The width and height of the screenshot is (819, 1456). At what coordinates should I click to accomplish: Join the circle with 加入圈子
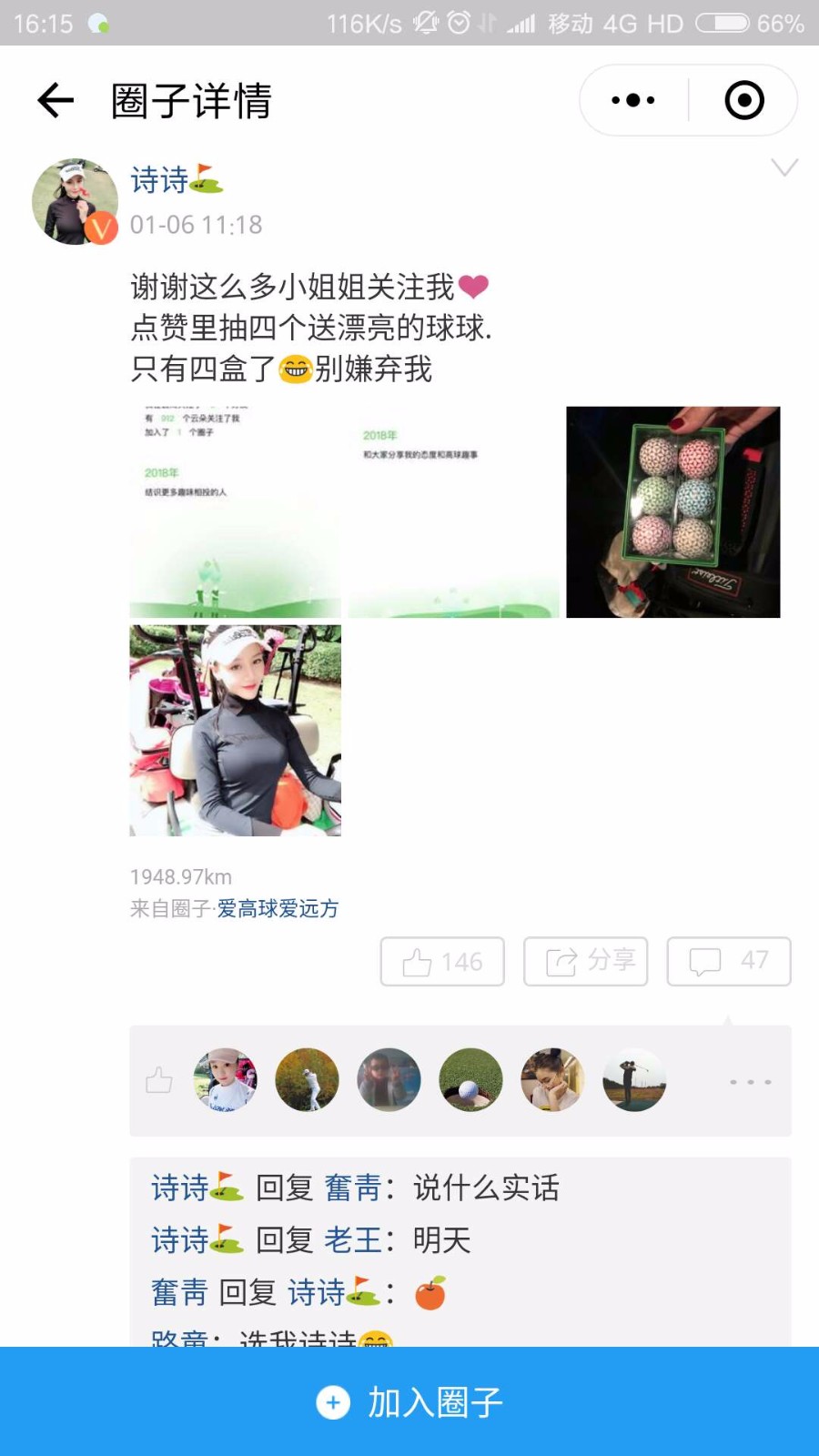tap(409, 1402)
